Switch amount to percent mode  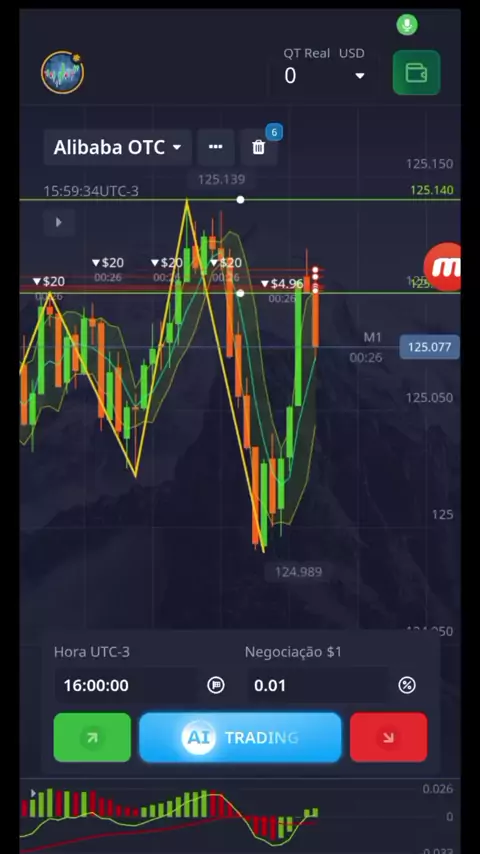click(407, 685)
